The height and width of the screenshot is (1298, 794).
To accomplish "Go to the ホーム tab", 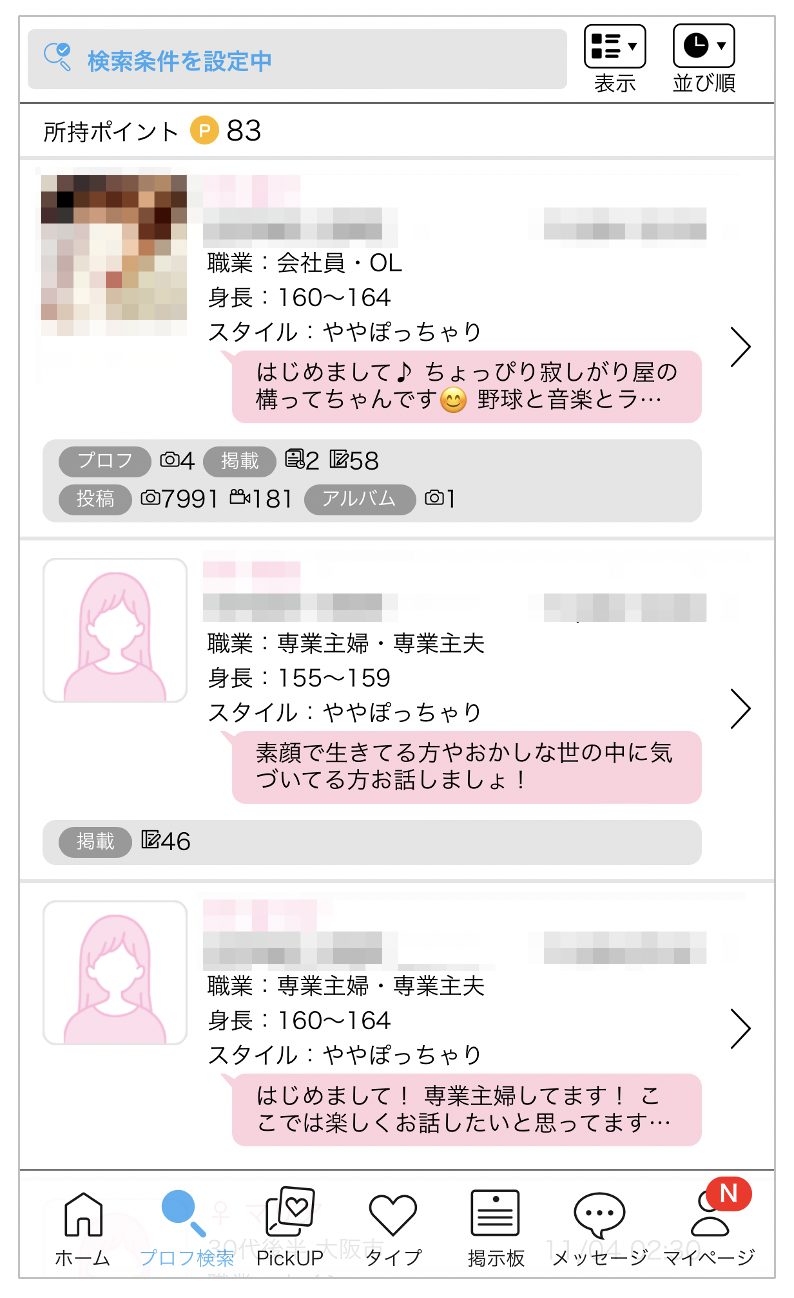I will point(83,1228).
